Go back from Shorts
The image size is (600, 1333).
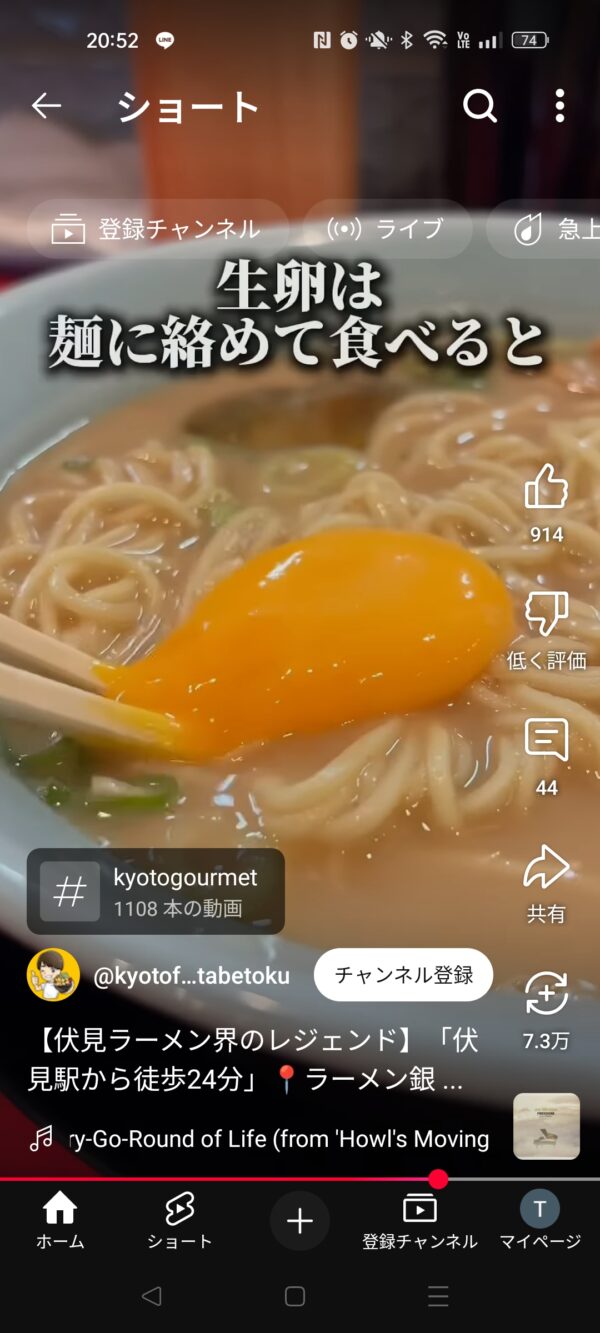click(x=46, y=106)
